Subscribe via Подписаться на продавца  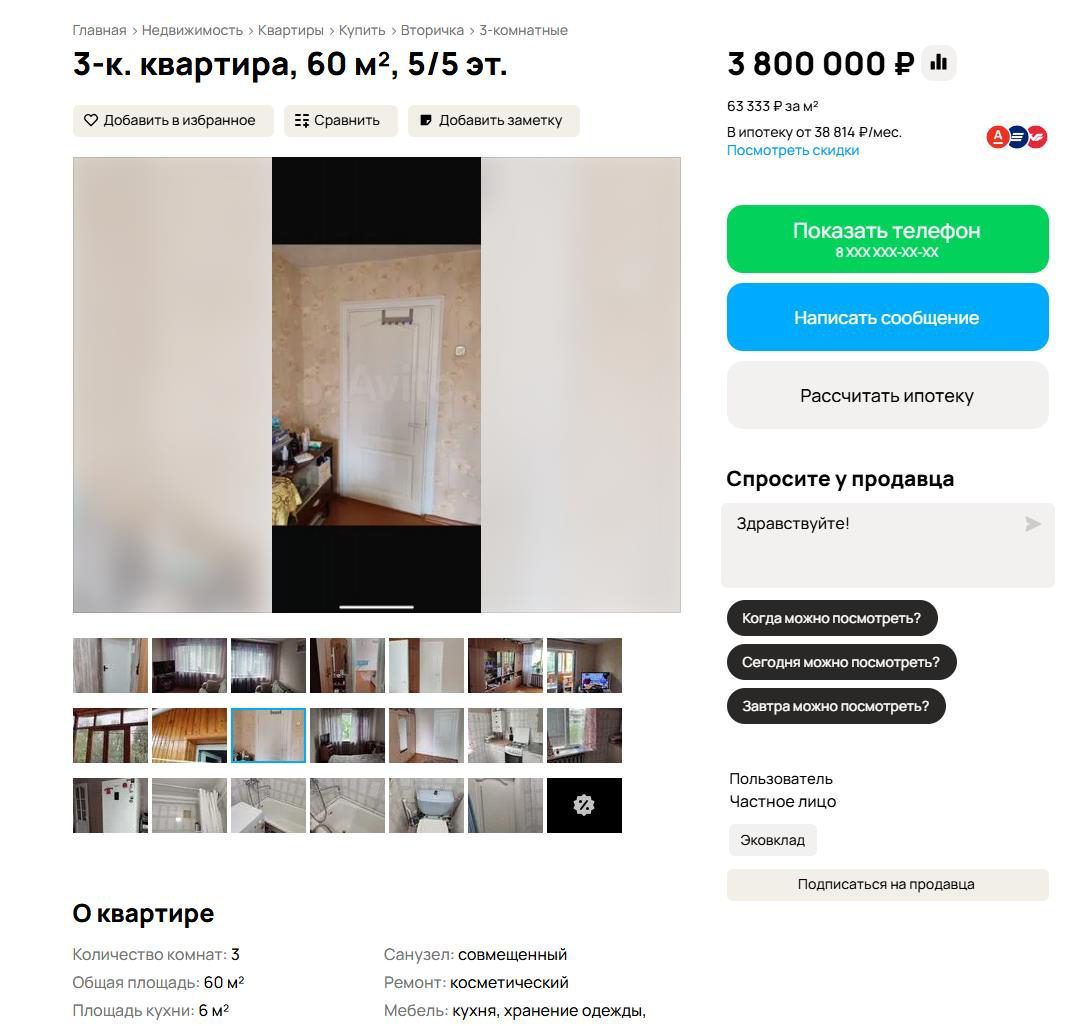[x=887, y=885]
